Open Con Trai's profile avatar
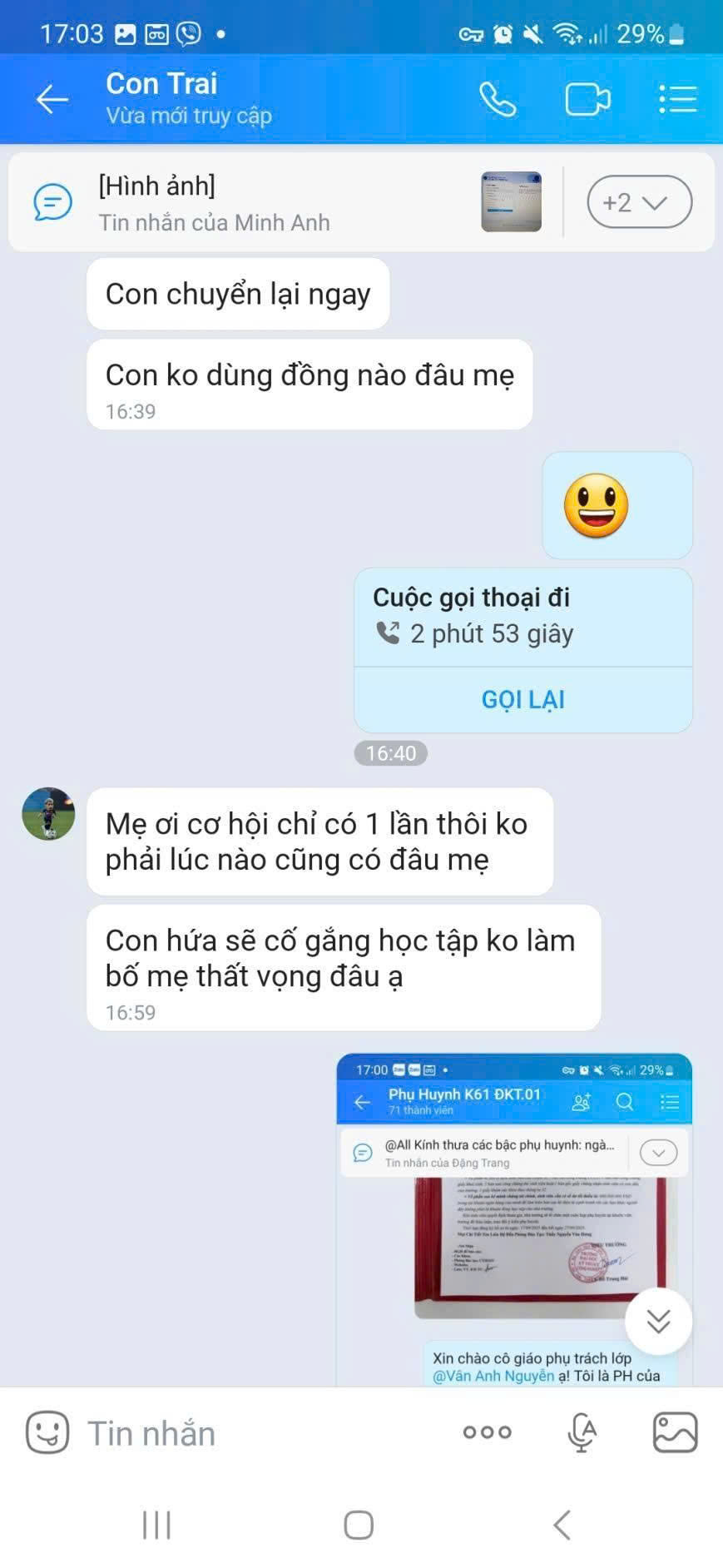This screenshot has height=1568, width=723. tap(48, 814)
